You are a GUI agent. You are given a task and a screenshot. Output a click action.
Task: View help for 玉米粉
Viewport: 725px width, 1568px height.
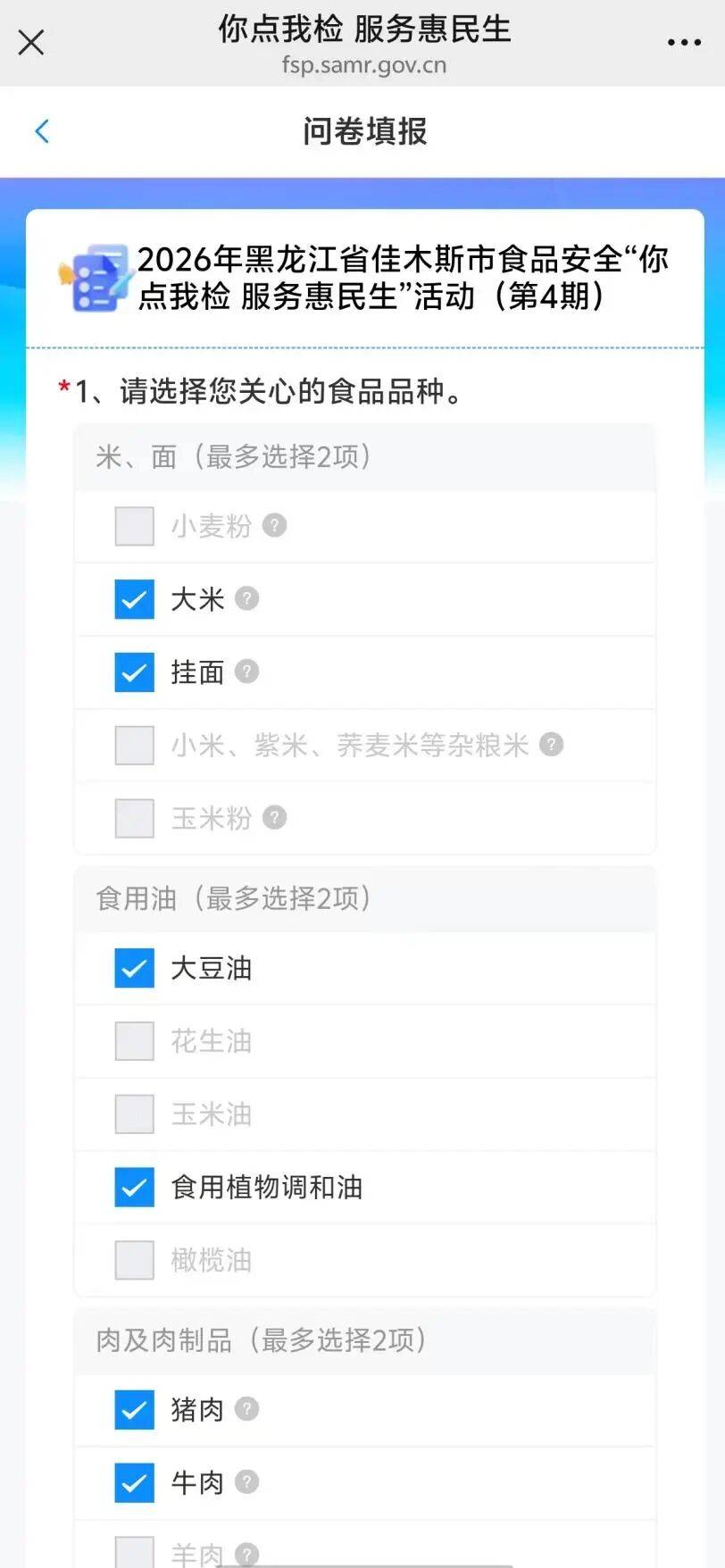pyautogui.click(x=275, y=818)
